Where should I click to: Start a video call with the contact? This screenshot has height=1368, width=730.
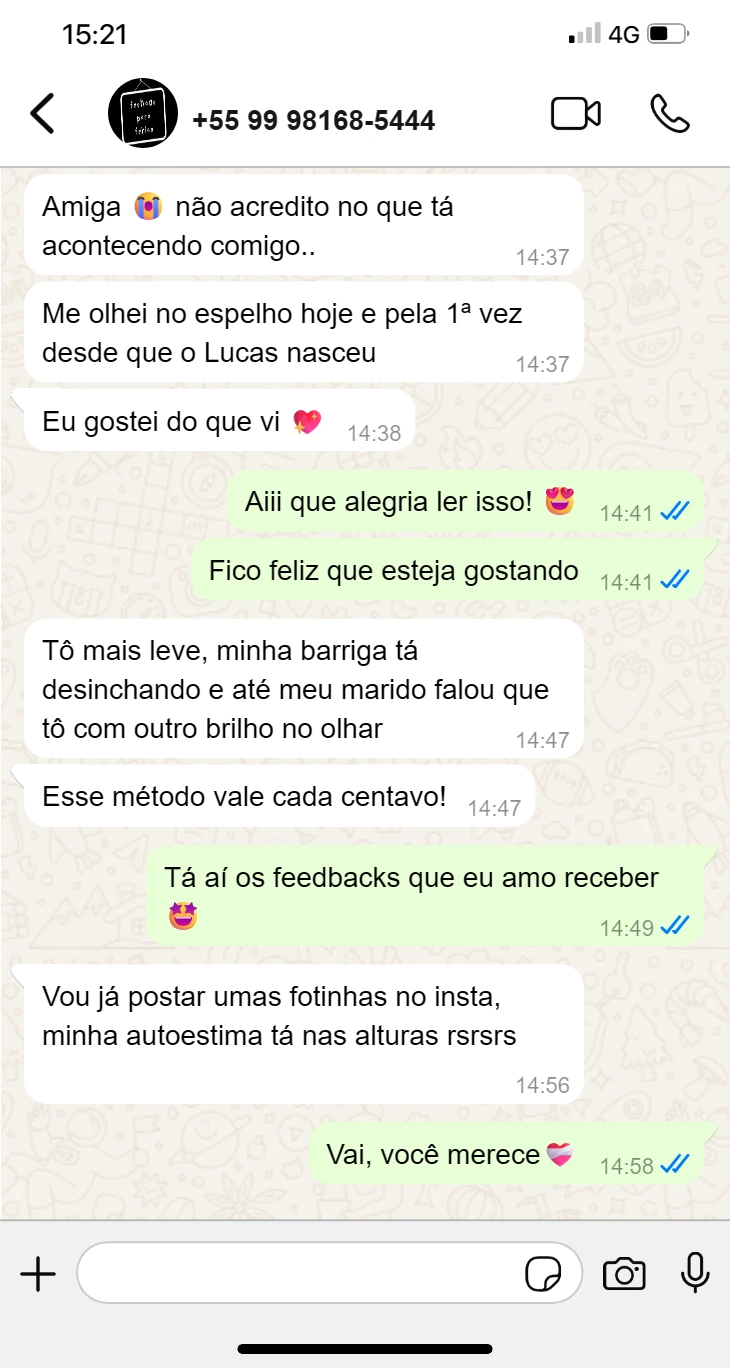pos(575,113)
